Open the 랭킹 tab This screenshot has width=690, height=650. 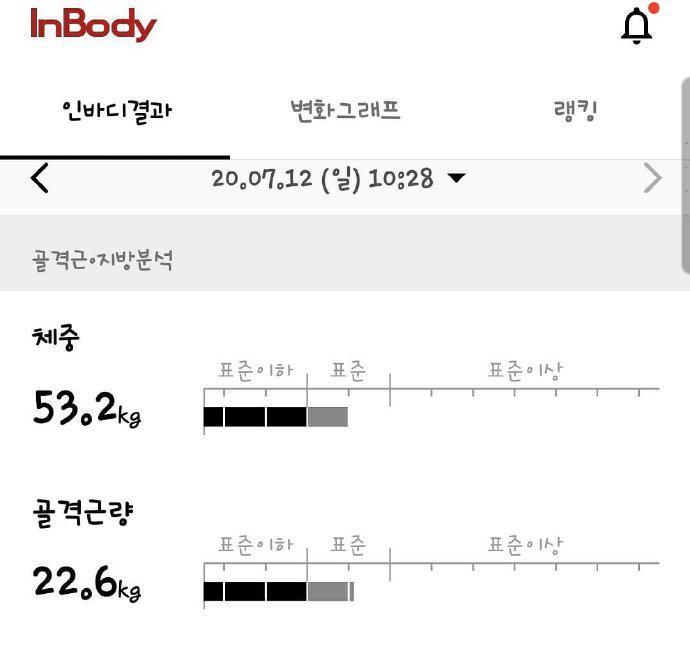coord(575,110)
